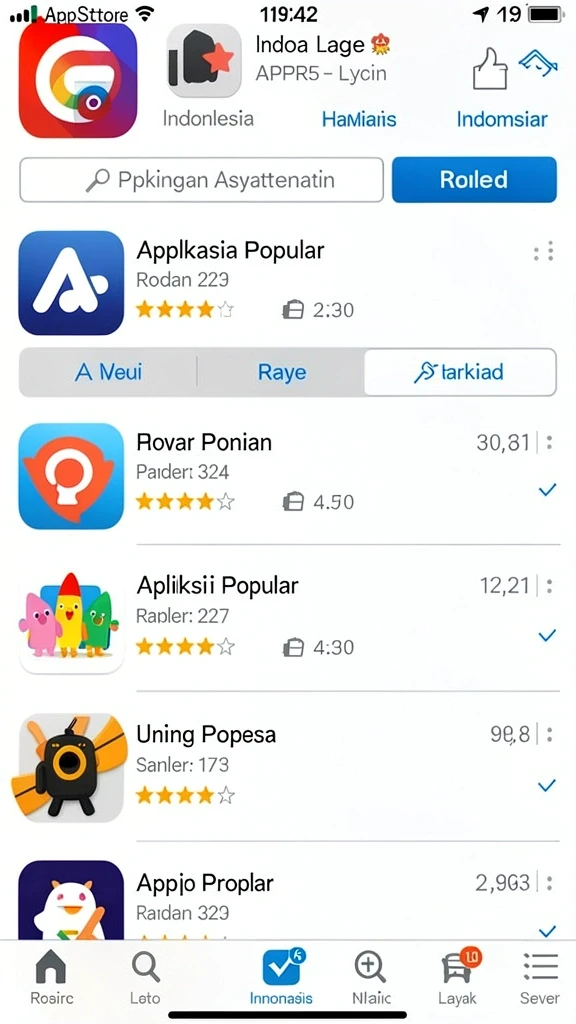Switch to the tarkiad segment
The image size is (576, 1024).
point(460,372)
